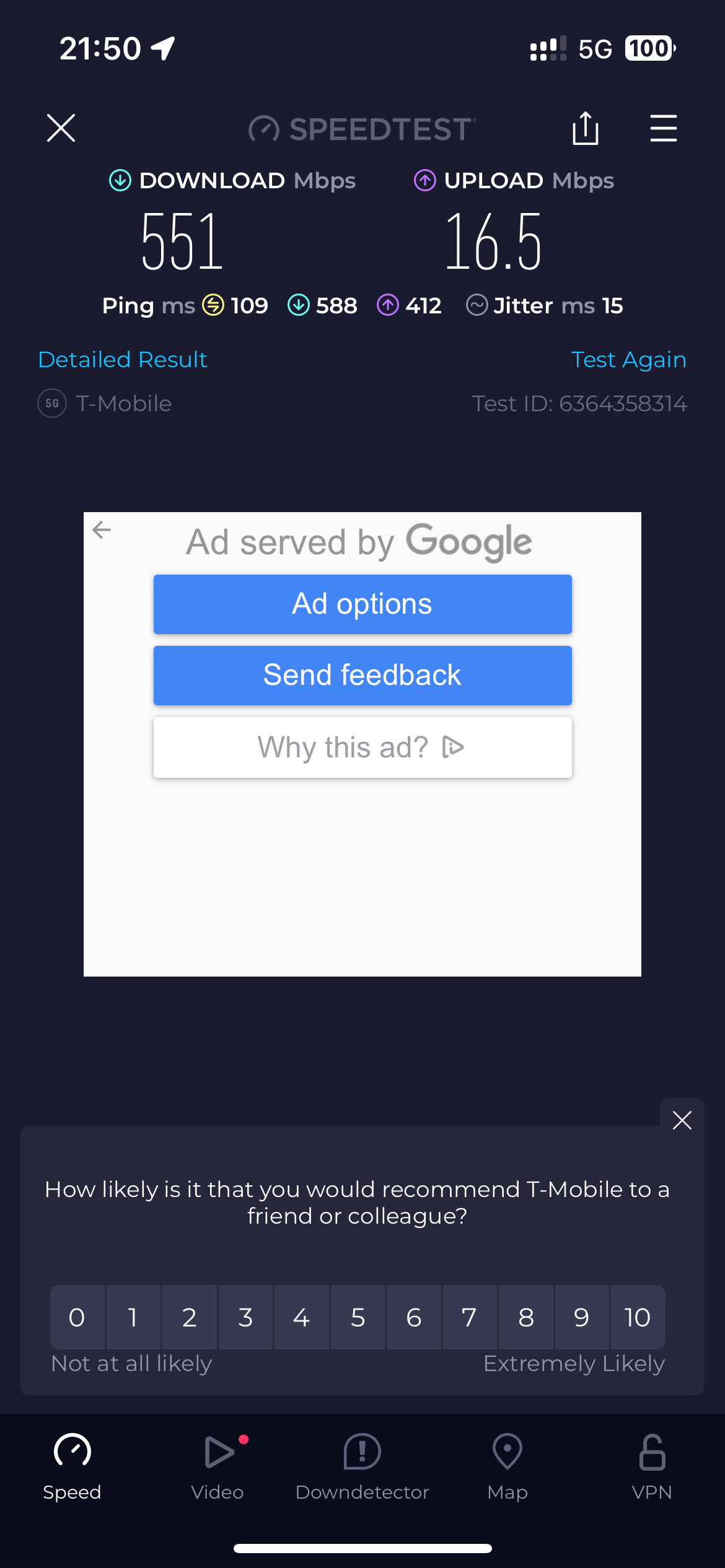Go back in the Google ad panel

click(x=102, y=529)
